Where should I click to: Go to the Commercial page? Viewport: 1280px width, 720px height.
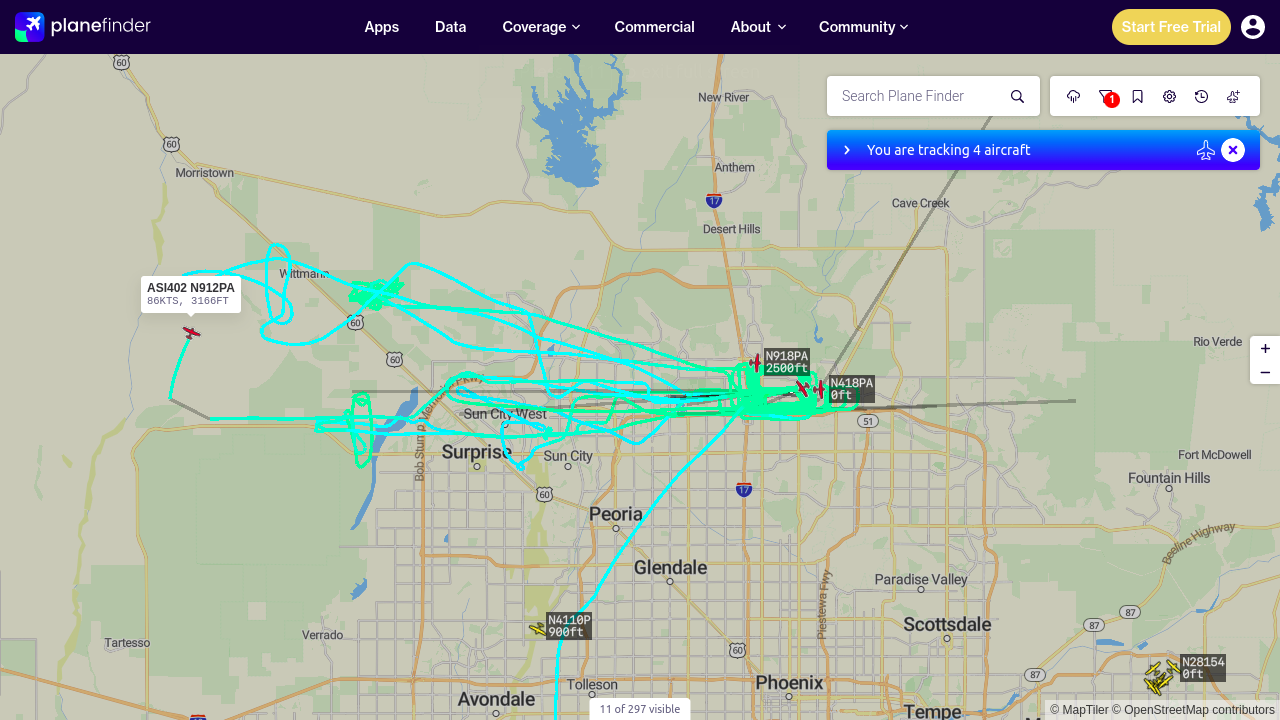tap(655, 27)
